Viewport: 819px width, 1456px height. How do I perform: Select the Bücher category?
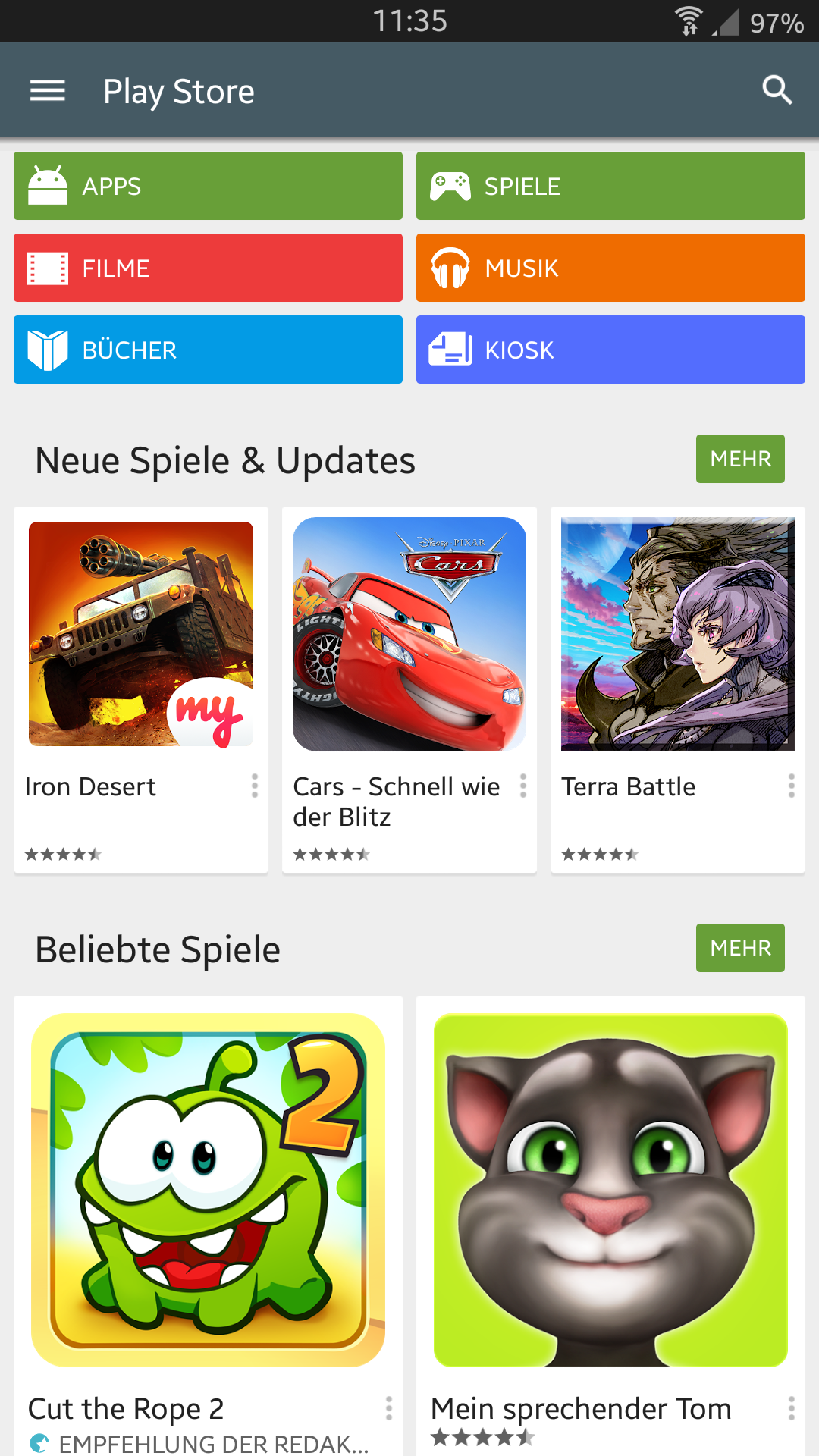pos(208,350)
